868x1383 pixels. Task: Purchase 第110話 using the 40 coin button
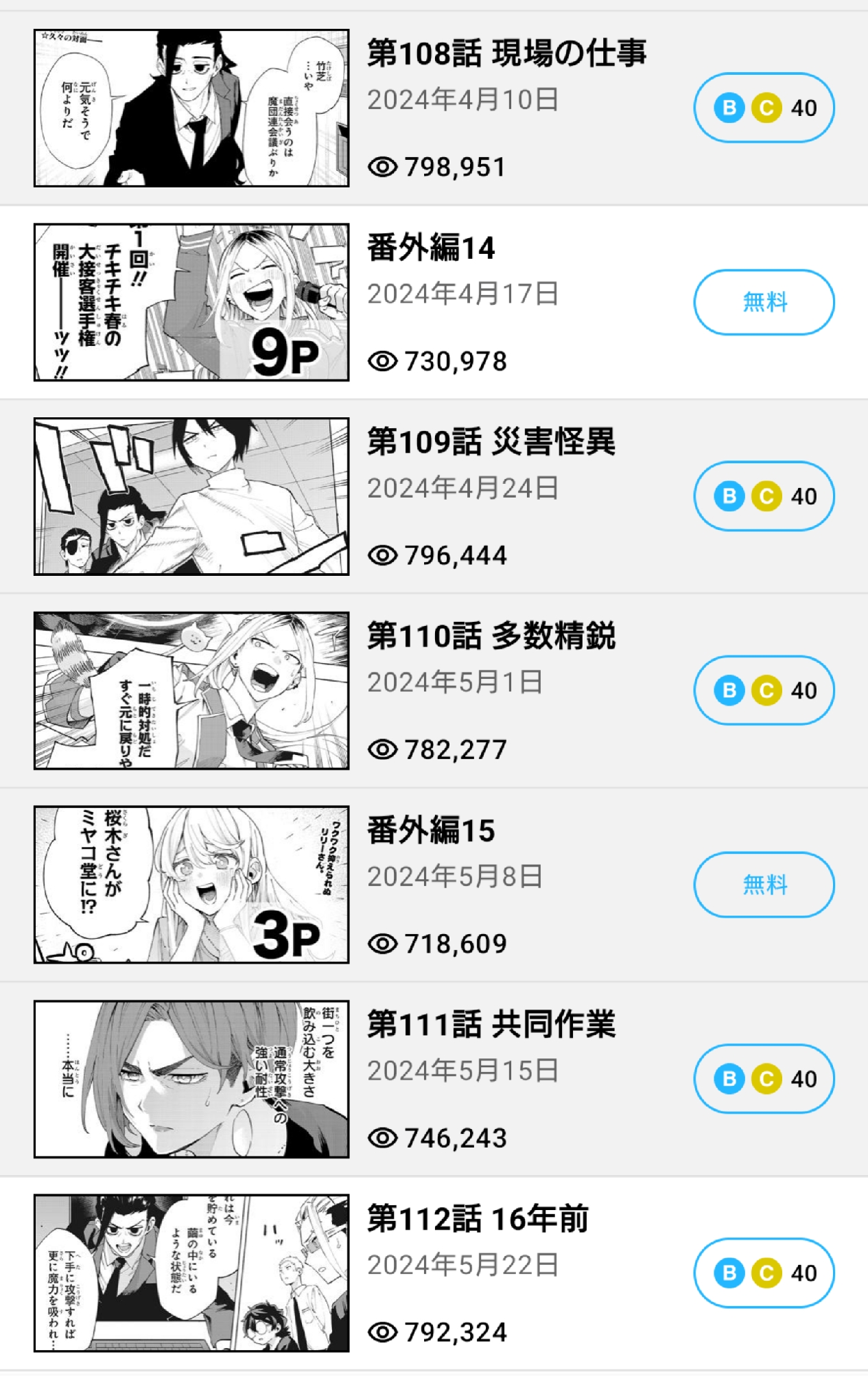point(764,690)
